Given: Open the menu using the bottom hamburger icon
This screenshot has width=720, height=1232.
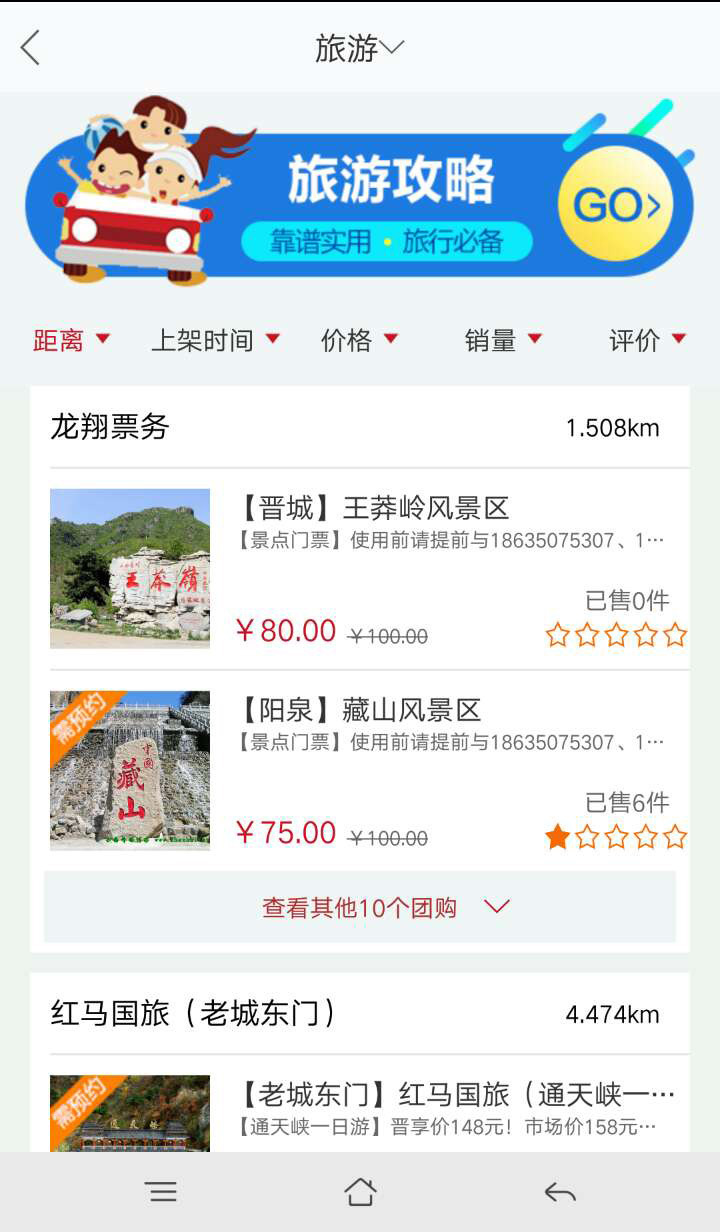Looking at the screenshot, I should click(x=162, y=1191).
